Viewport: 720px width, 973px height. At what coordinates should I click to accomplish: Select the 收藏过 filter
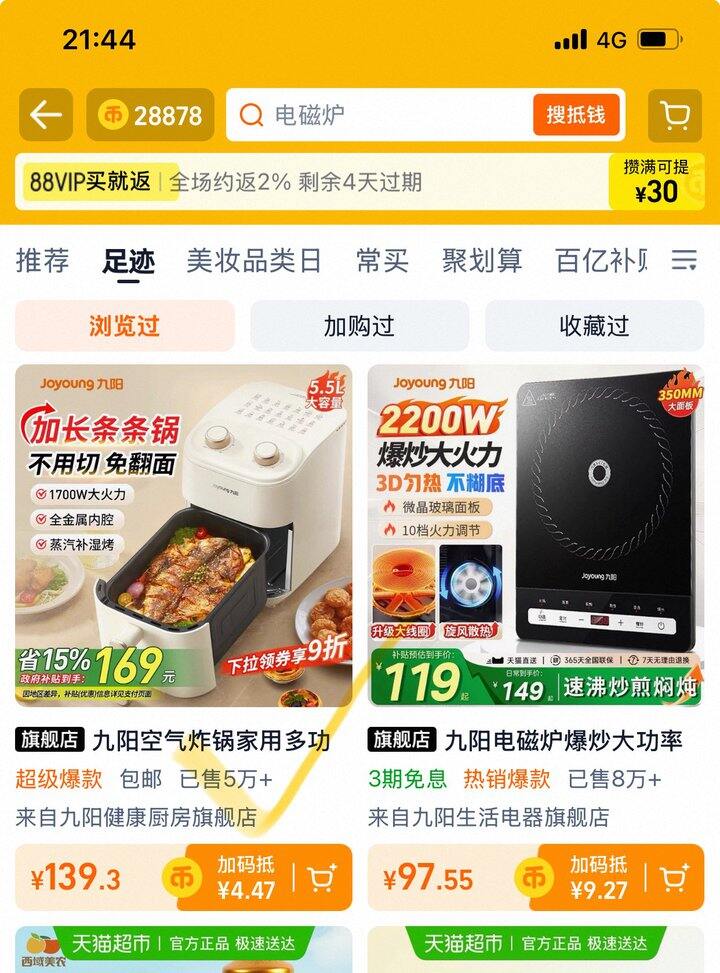[x=595, y=326]
